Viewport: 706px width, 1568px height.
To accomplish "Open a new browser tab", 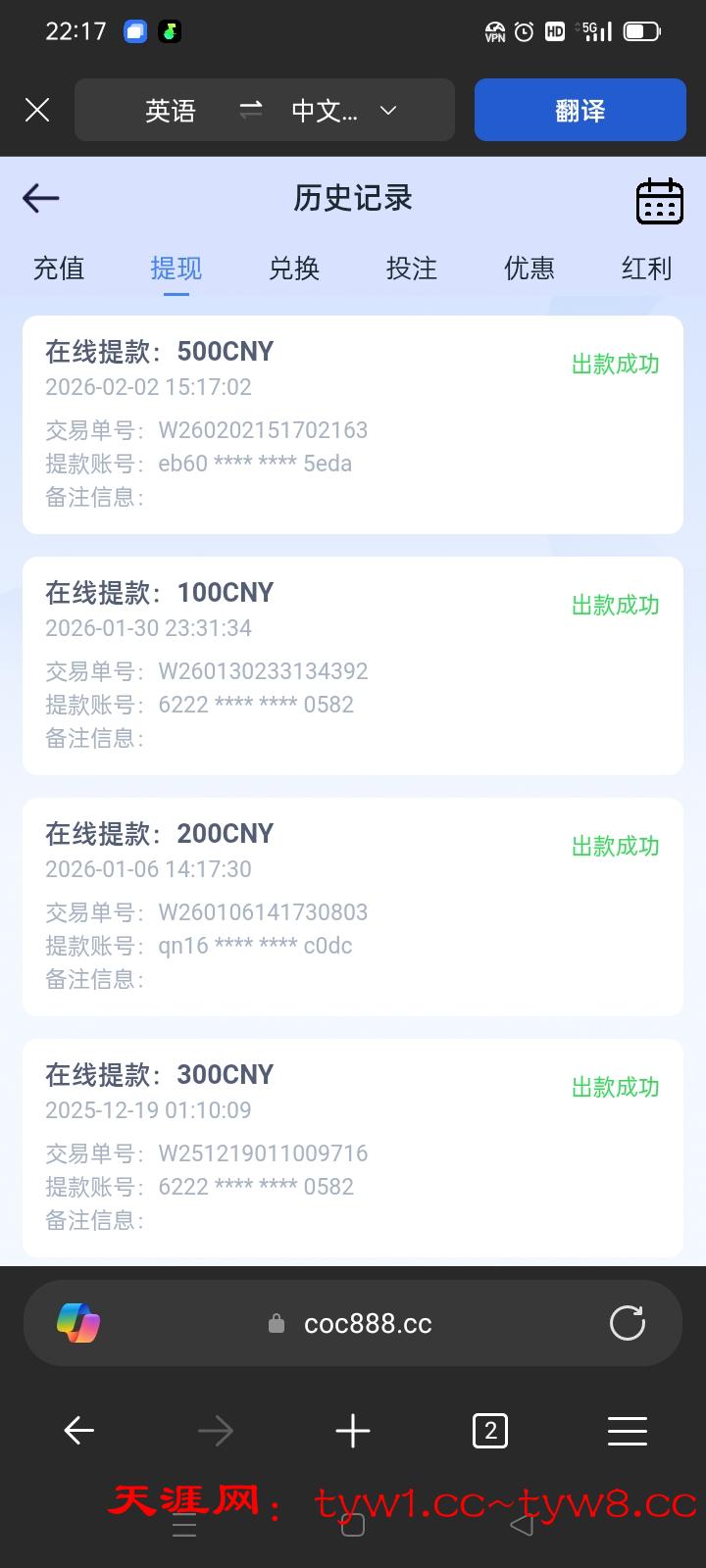I will [x=353, y=1432].
